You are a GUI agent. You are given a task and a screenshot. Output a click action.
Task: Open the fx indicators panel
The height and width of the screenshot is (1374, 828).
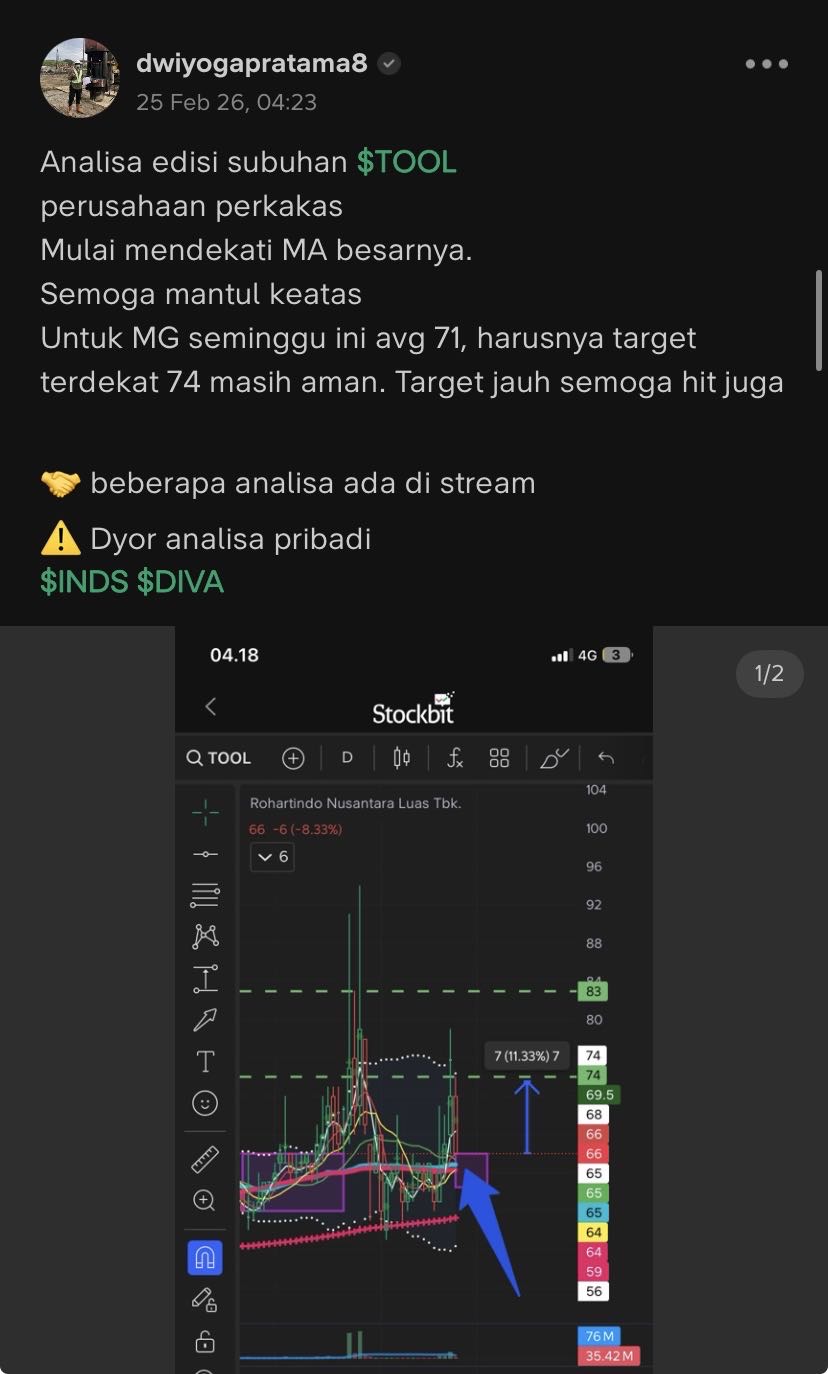(x=455, y=758)
